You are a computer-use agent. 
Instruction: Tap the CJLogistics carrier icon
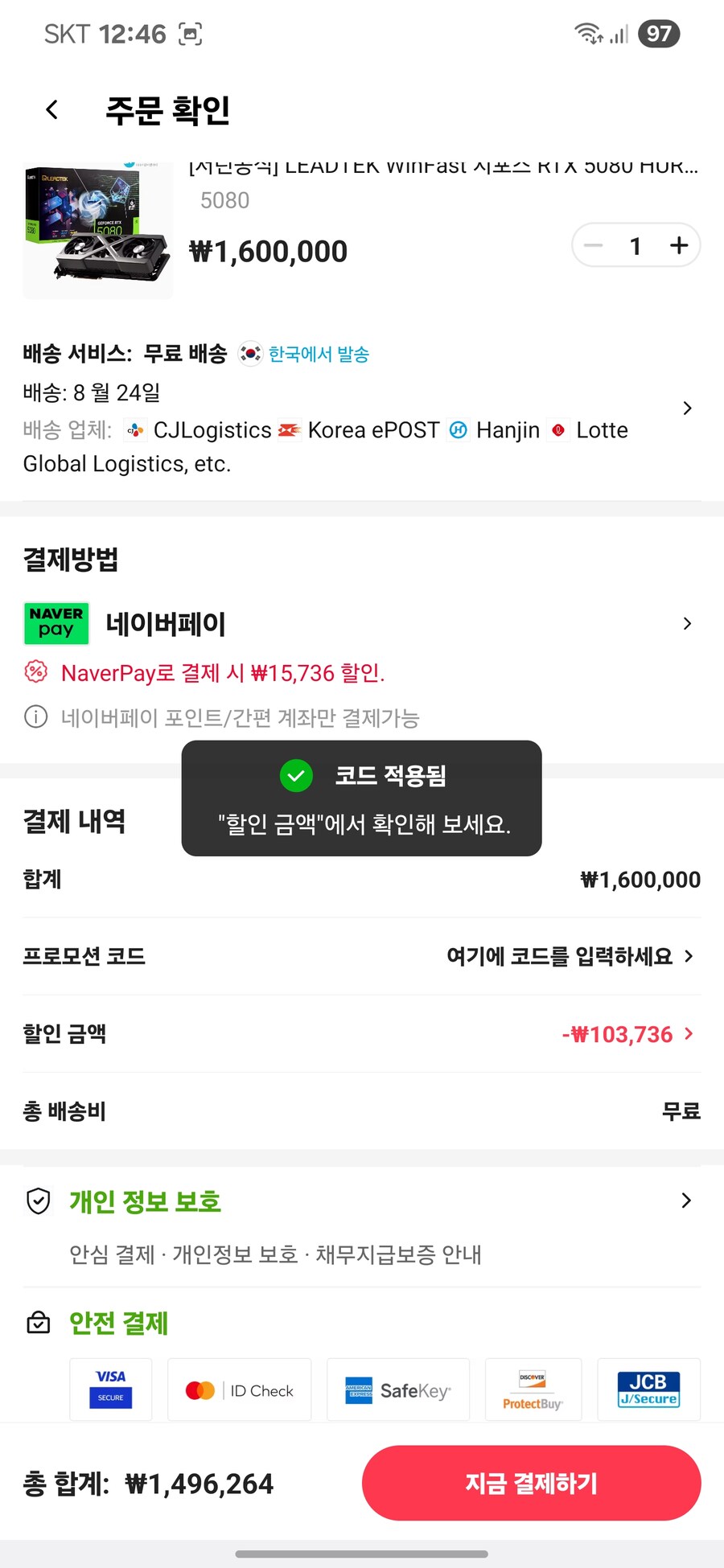[x=135, y=430]
